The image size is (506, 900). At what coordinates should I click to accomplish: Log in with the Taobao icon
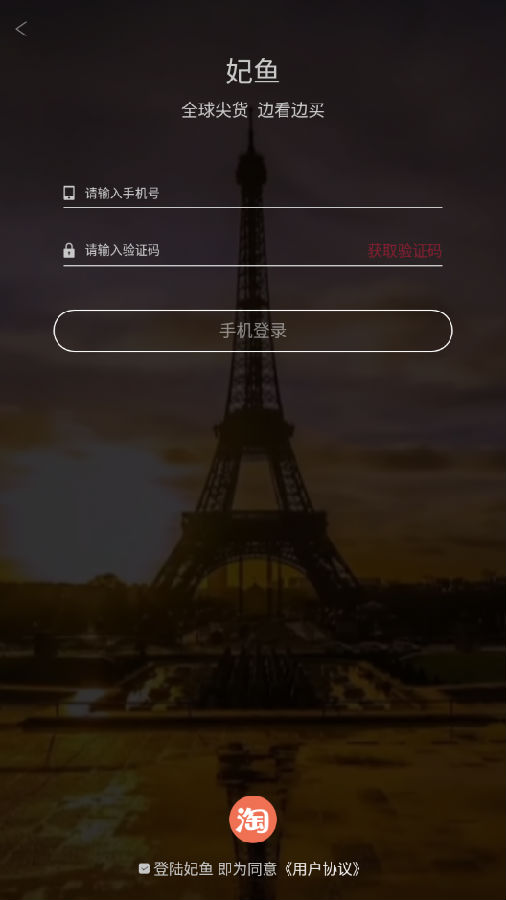[x=253, y=819]
